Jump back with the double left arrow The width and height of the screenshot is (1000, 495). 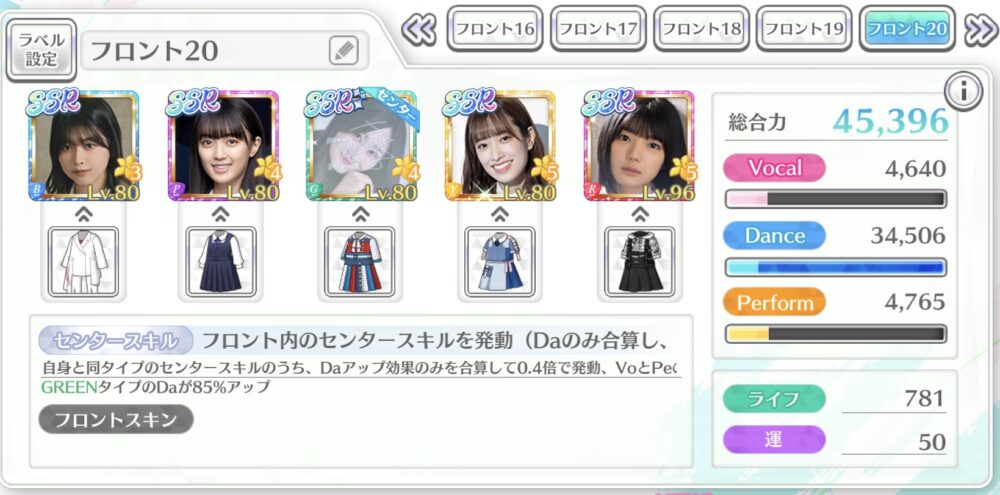pyautogui.click(x=420, y=30)
